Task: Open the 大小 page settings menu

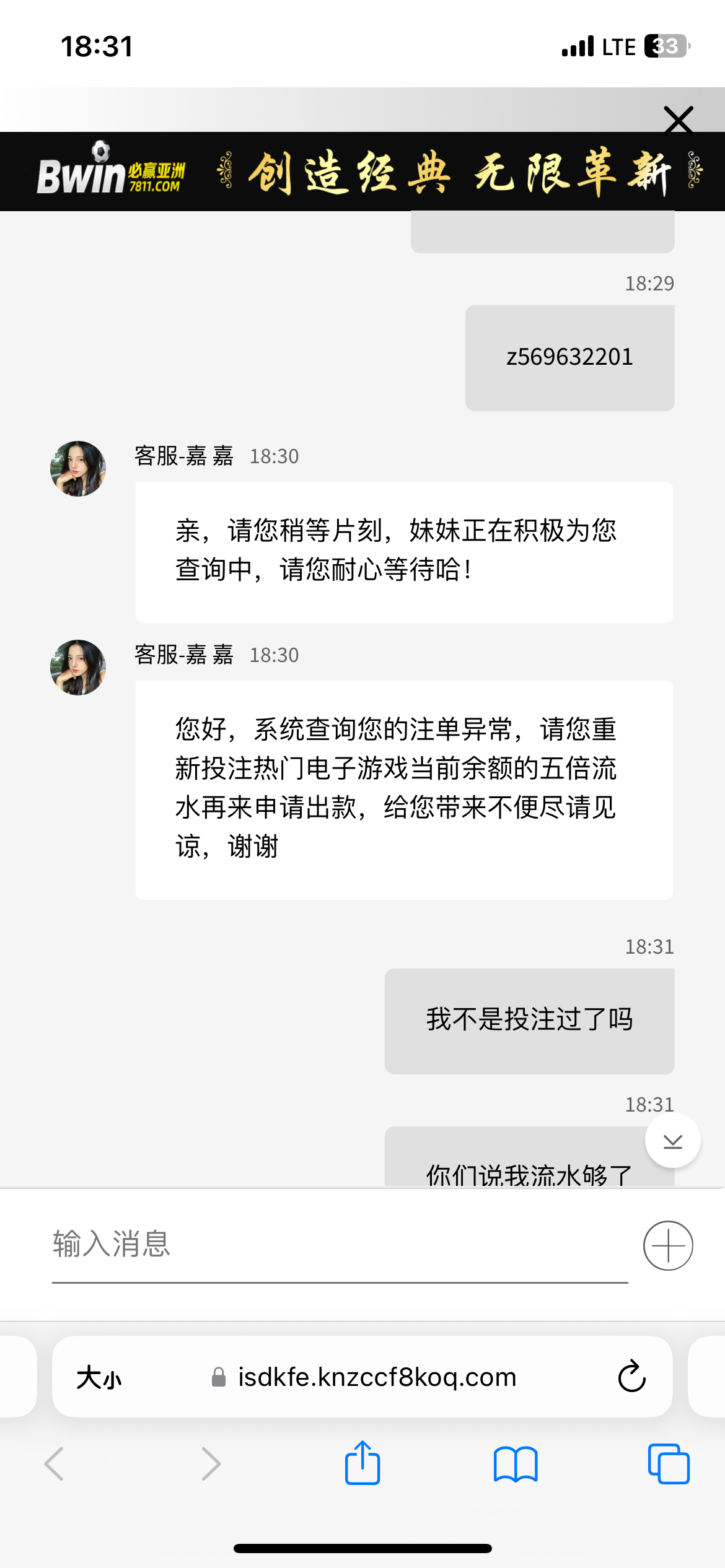Action: (x=99, y=1378)
